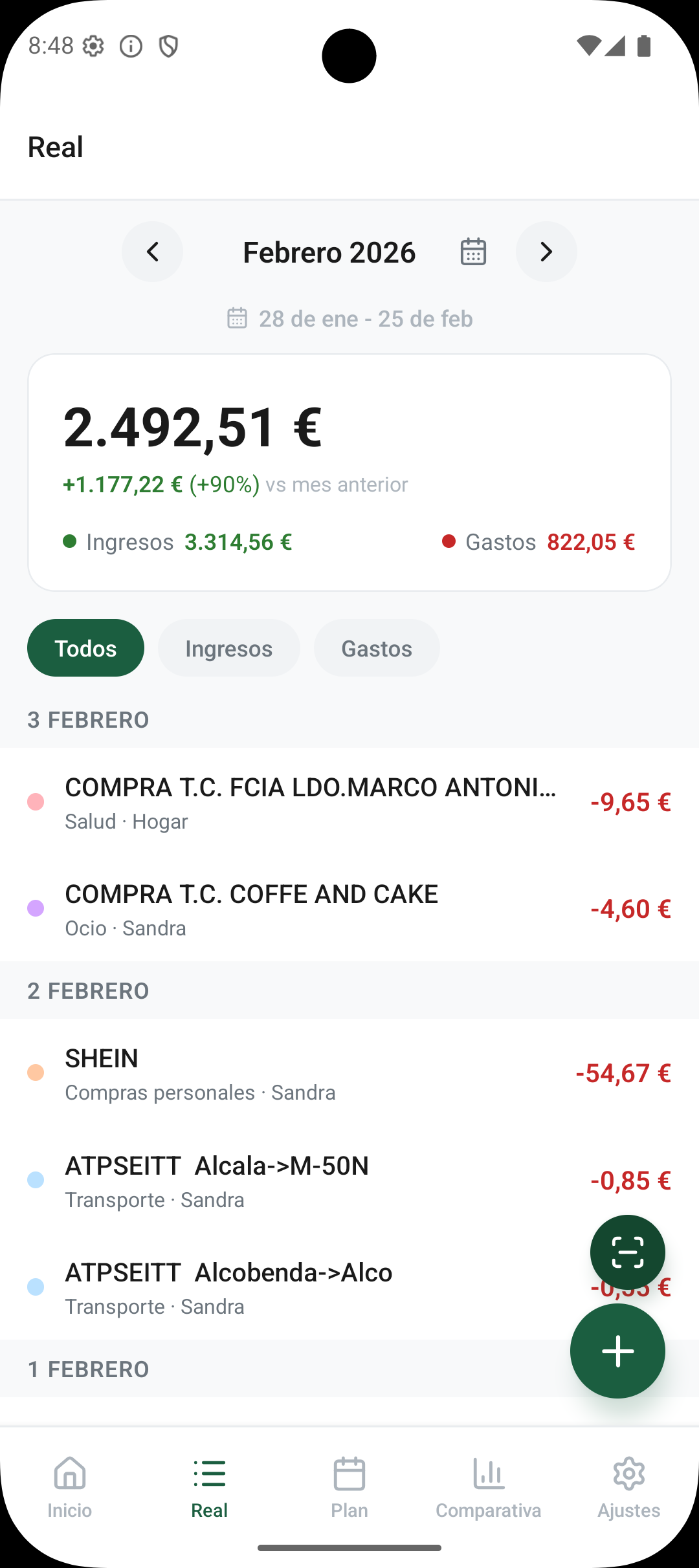Tap the Ingresos total of 3.314,56 €
Screen dimensions: 699x1568
point(238,542)
